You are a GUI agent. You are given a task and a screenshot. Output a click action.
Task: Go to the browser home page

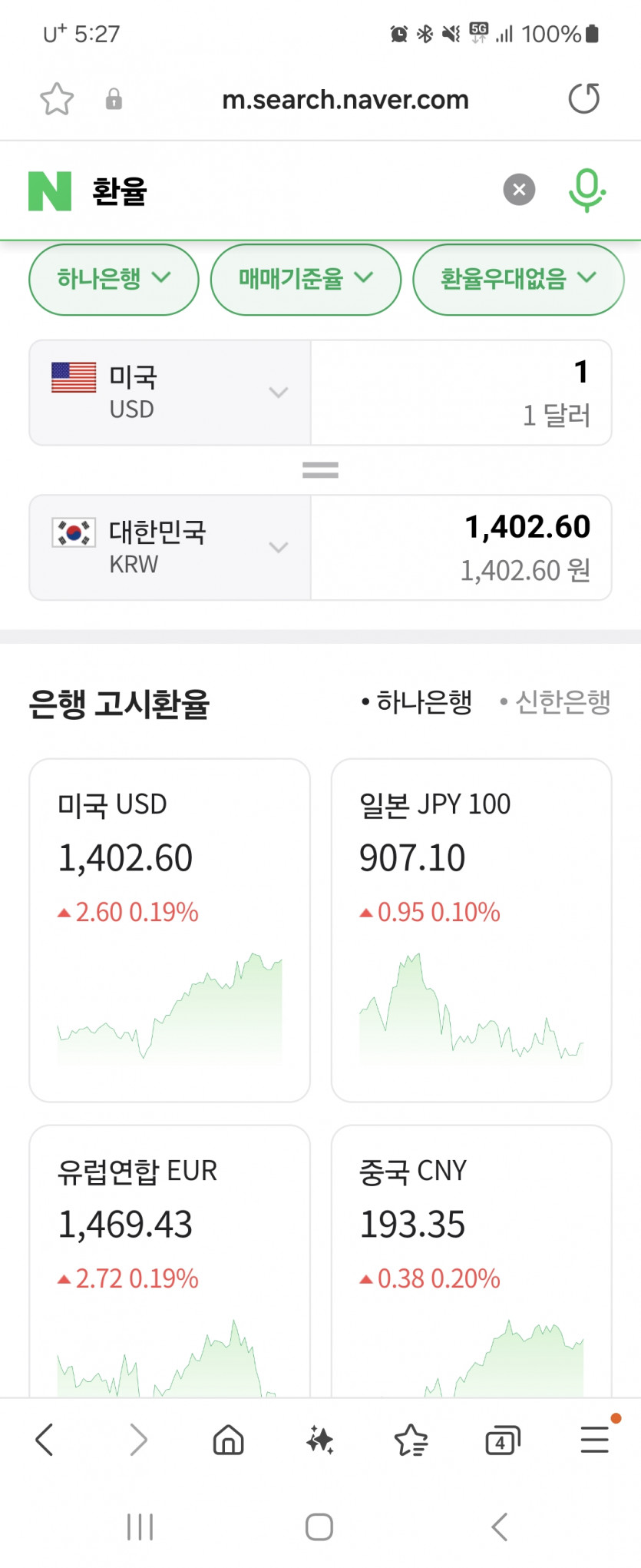(228, 1440)
